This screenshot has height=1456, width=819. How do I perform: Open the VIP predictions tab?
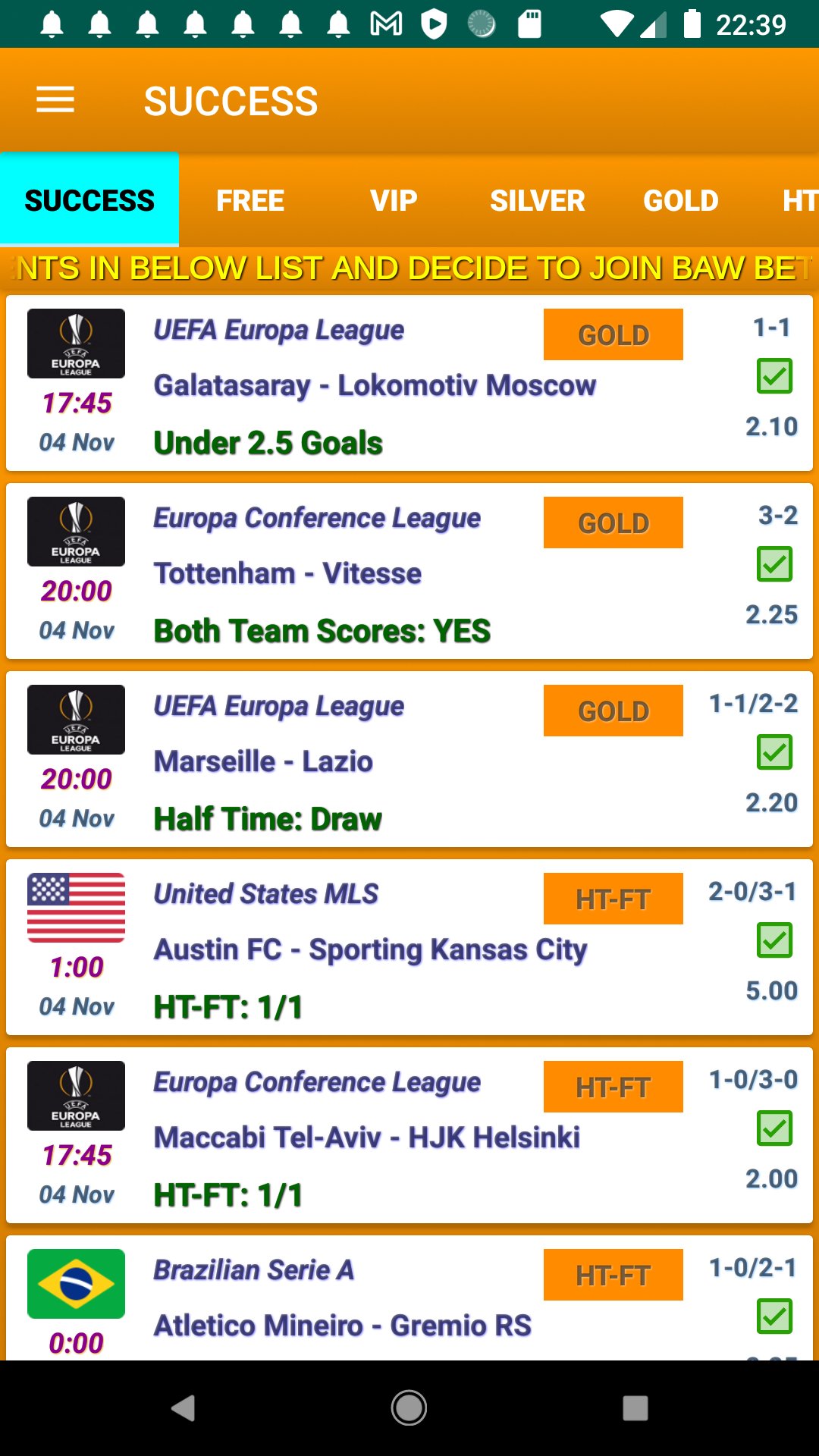394,200
